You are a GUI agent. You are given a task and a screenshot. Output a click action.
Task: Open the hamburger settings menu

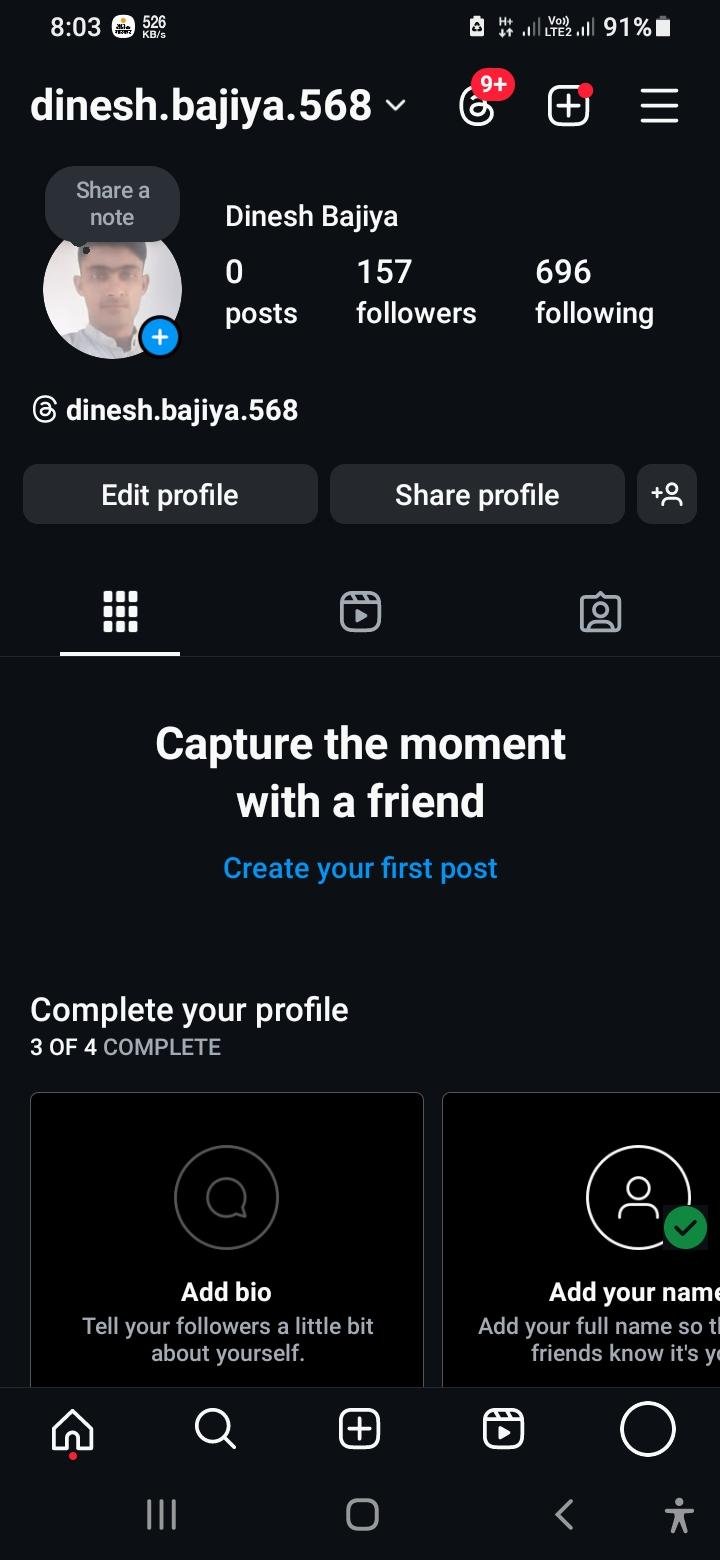point(659,106)
